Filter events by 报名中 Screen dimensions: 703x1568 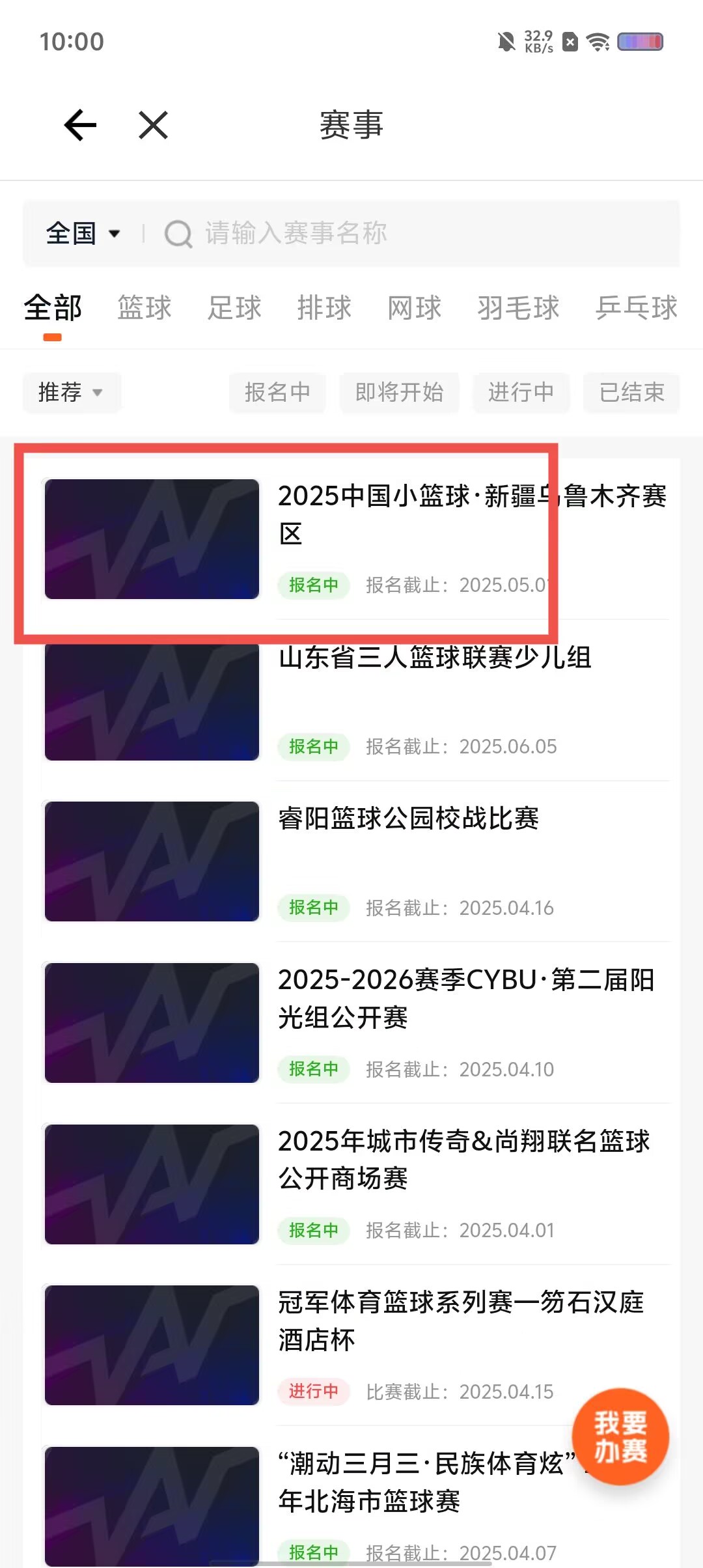(x=277, y=392)
